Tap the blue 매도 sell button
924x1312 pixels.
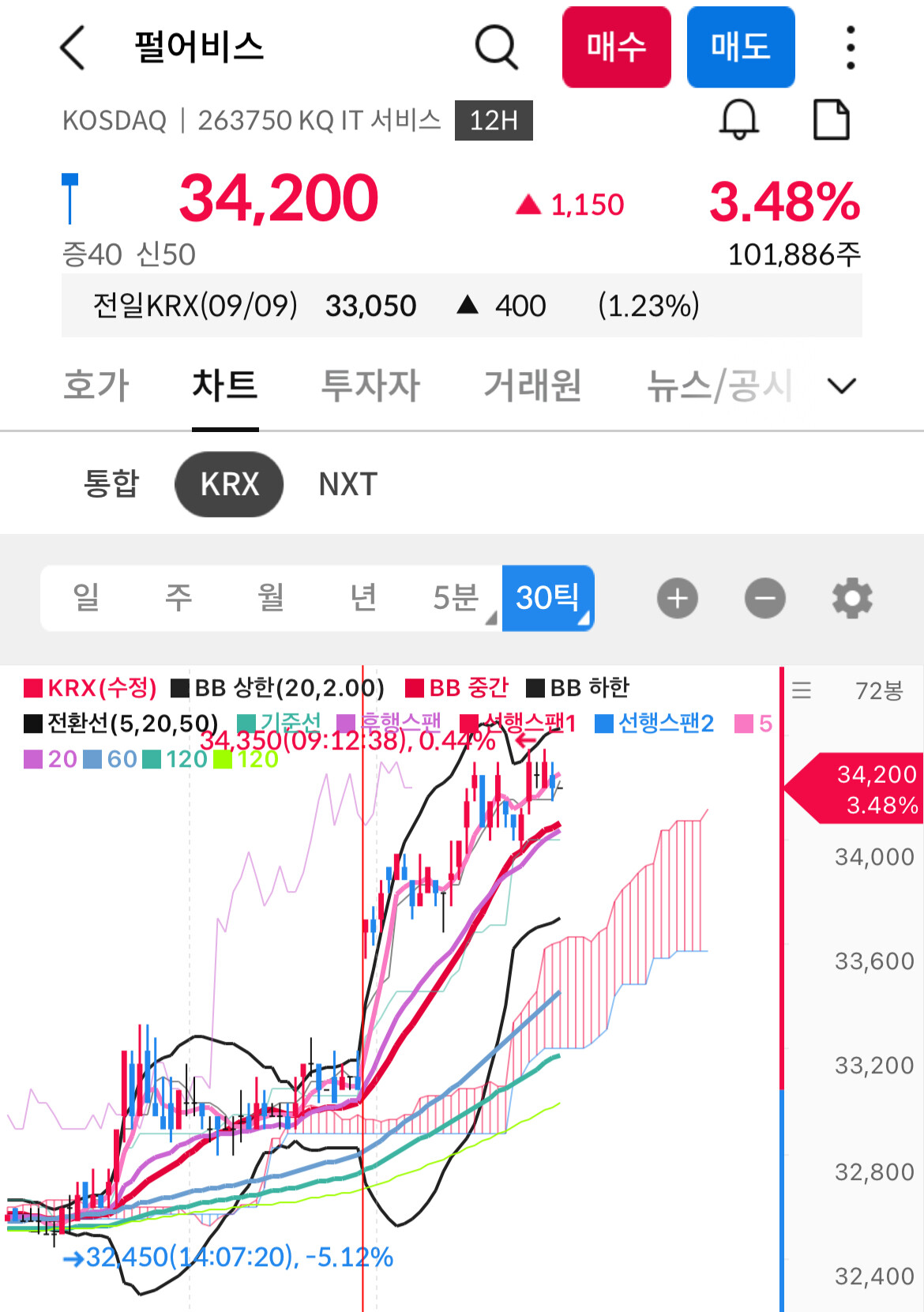tap(741, 47)
